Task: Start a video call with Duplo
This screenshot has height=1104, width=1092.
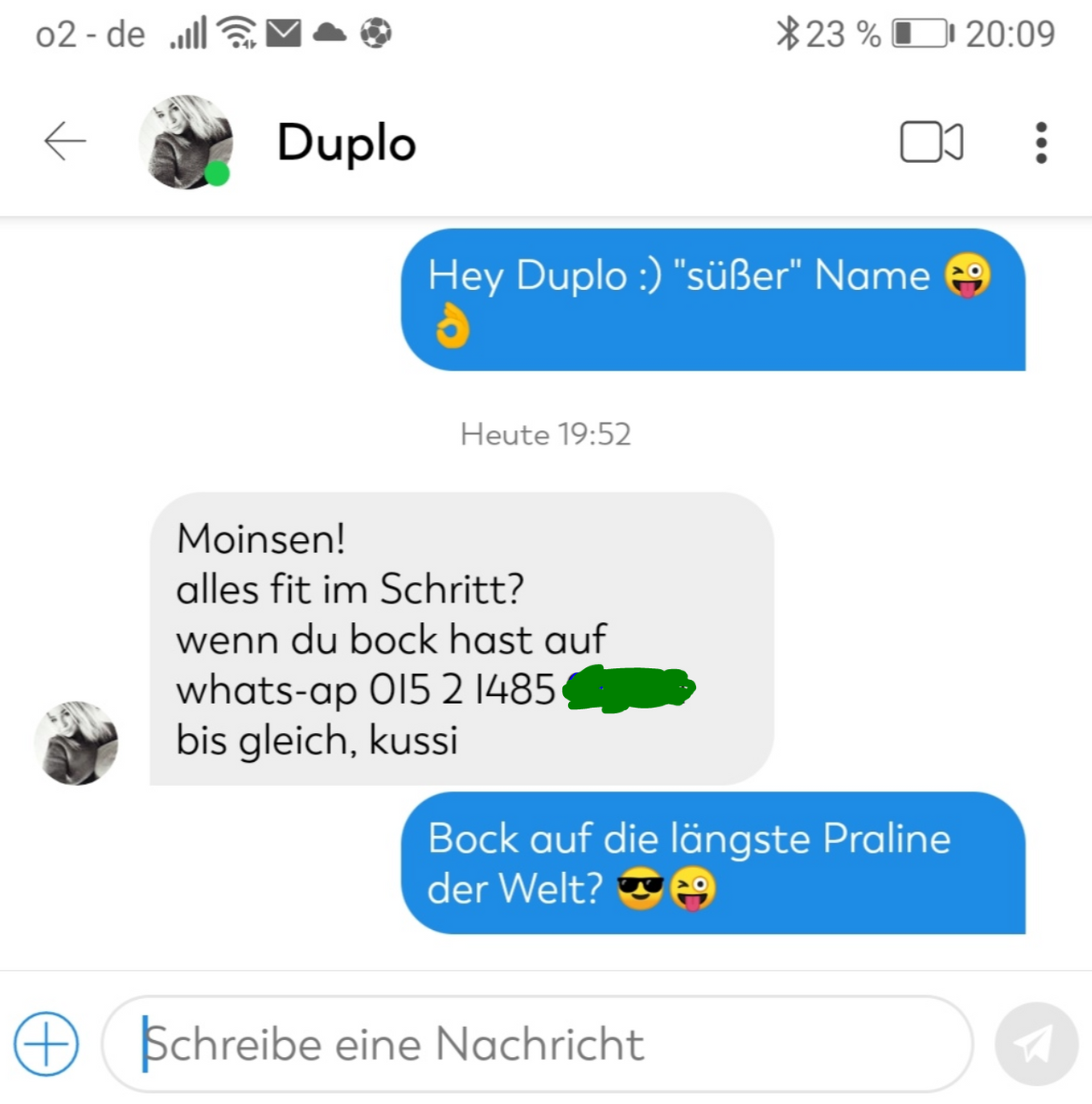Action: [931, 142]
